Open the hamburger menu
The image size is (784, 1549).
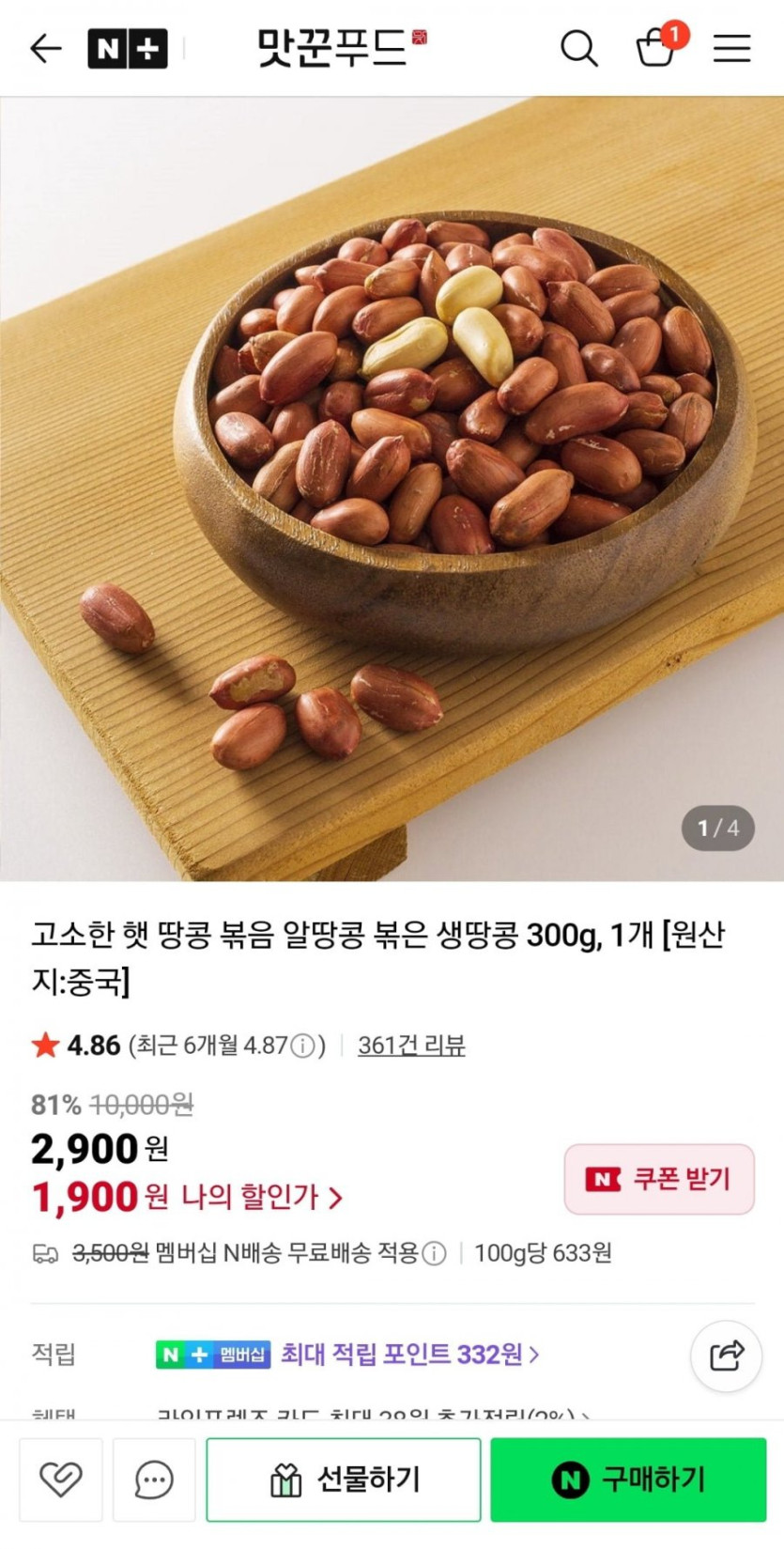coord(731,48)
